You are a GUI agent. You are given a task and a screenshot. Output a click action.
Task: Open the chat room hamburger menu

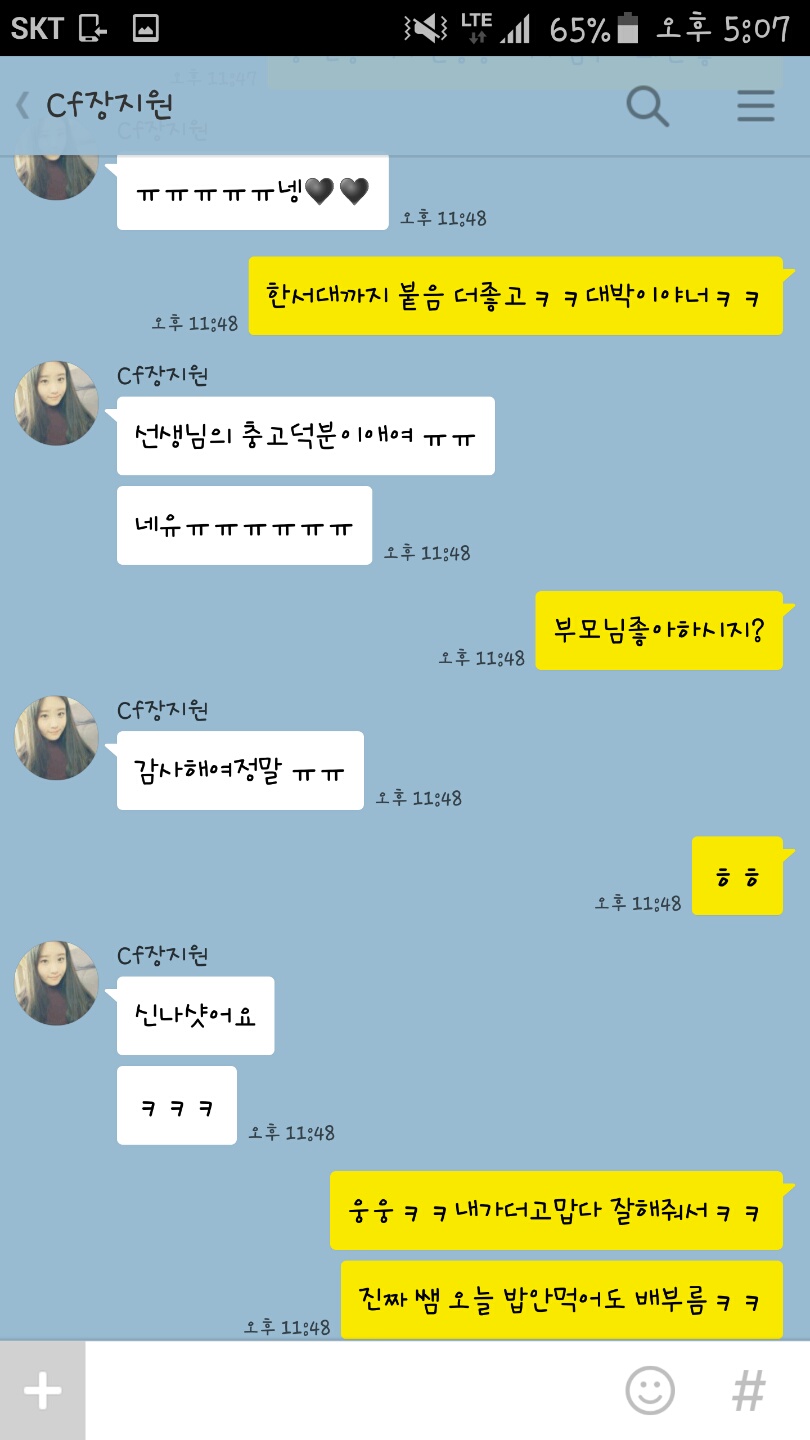(756, 106)
